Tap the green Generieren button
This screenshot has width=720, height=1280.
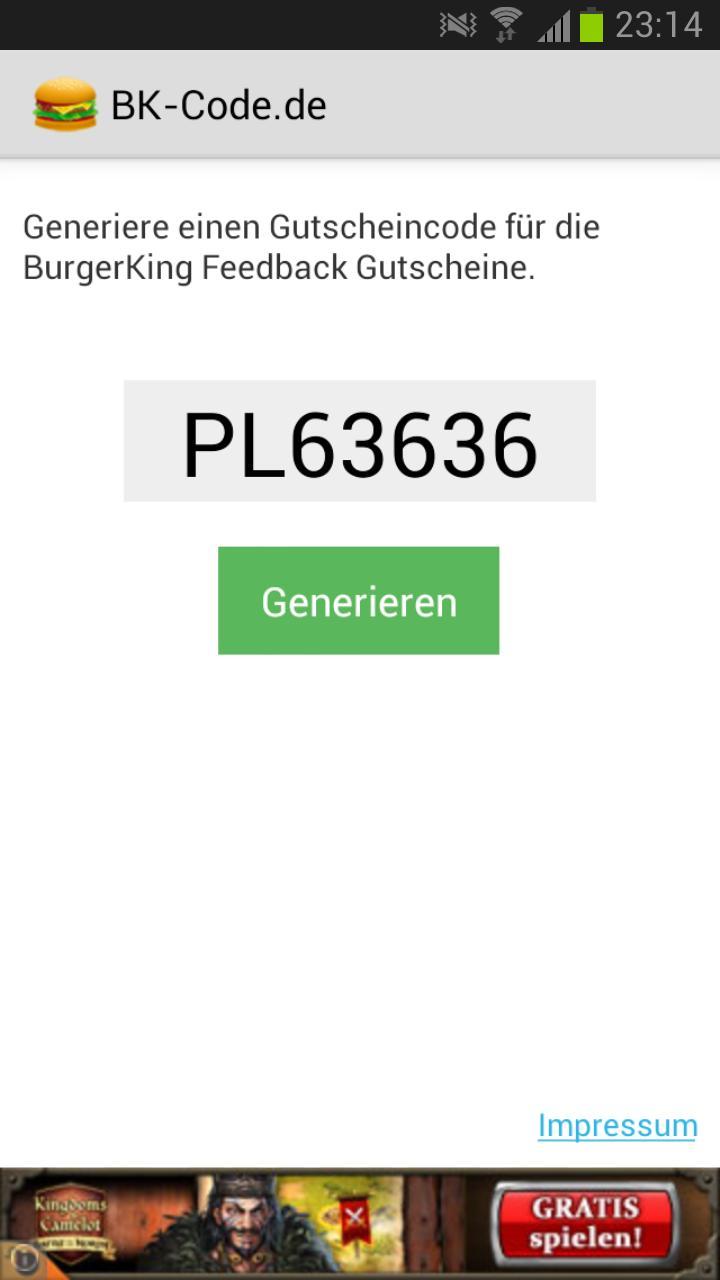click(358, 601)
